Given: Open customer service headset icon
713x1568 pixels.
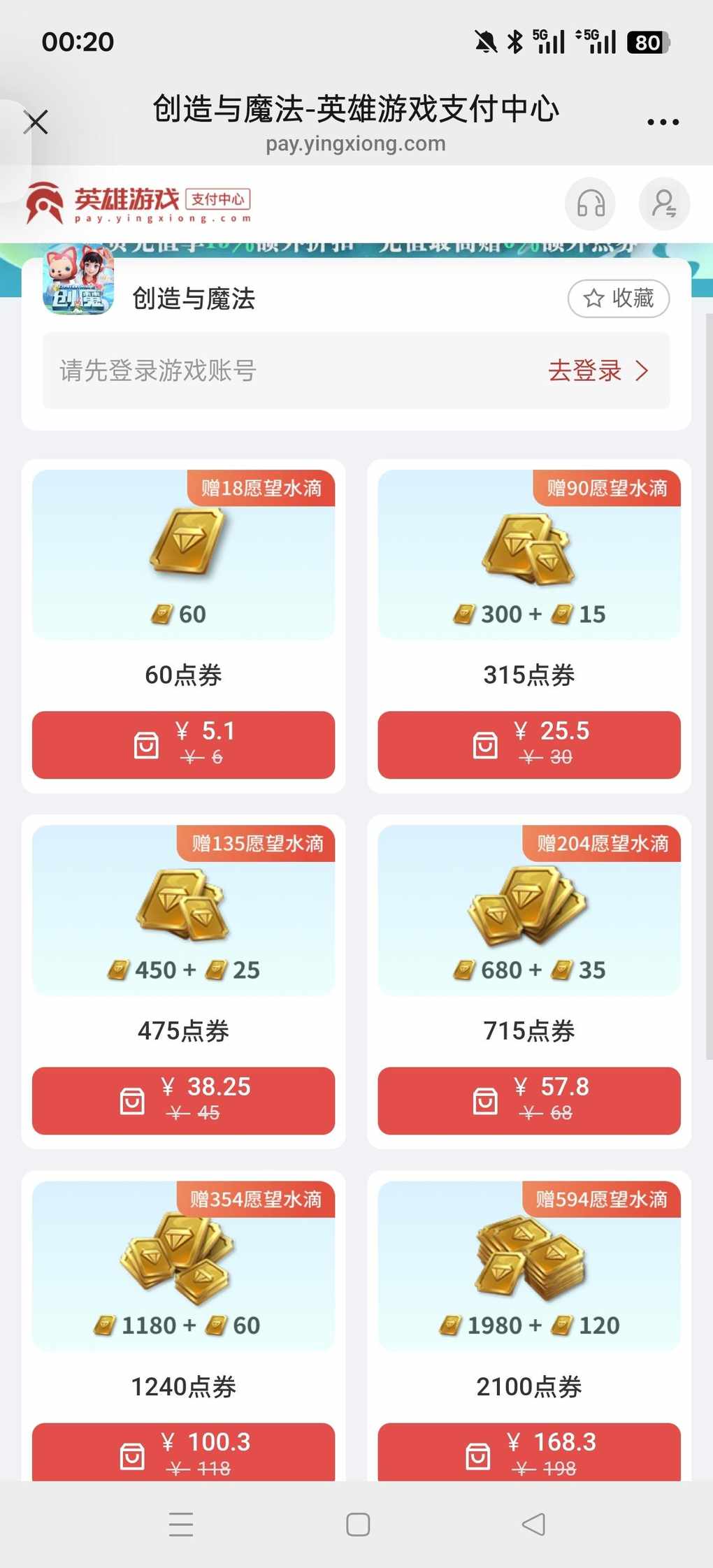Looking at the screenshot, I should (590, 204).
